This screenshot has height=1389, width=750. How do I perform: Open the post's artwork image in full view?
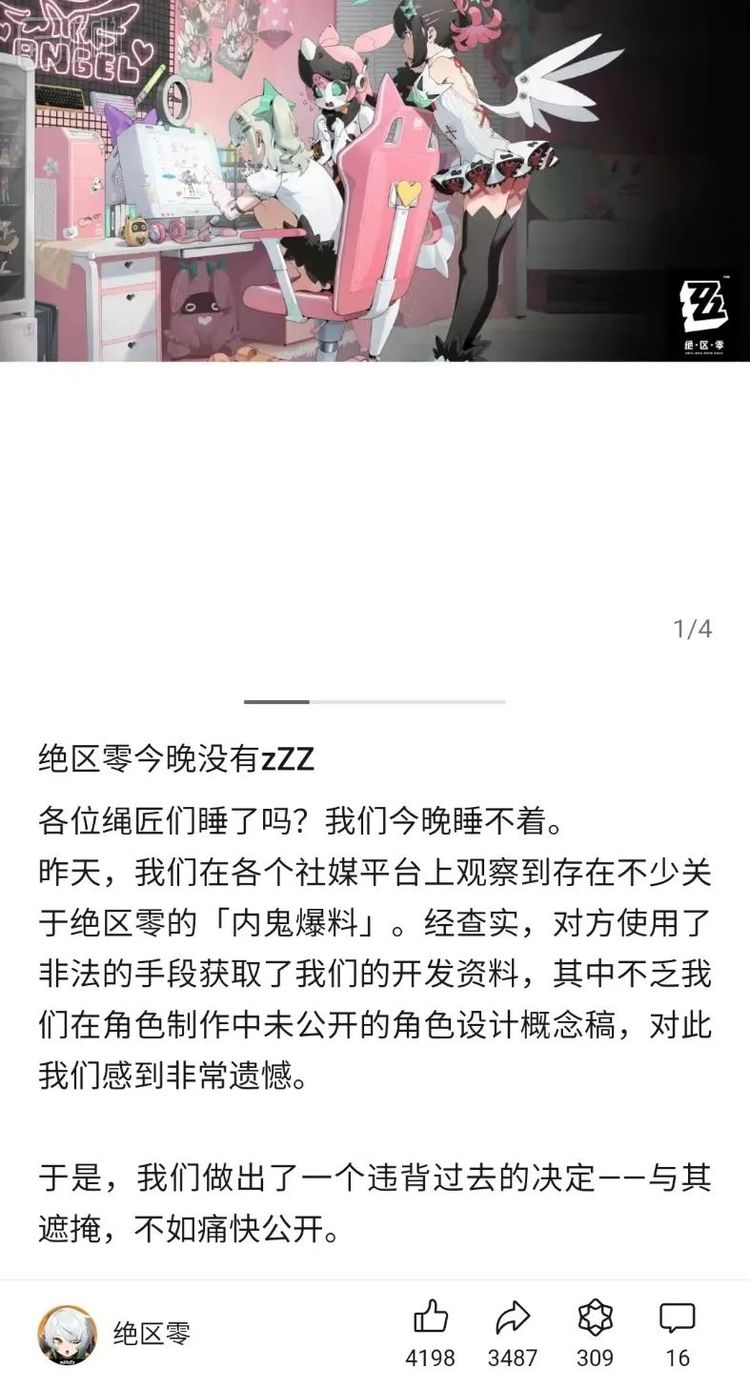pos(375,180)
